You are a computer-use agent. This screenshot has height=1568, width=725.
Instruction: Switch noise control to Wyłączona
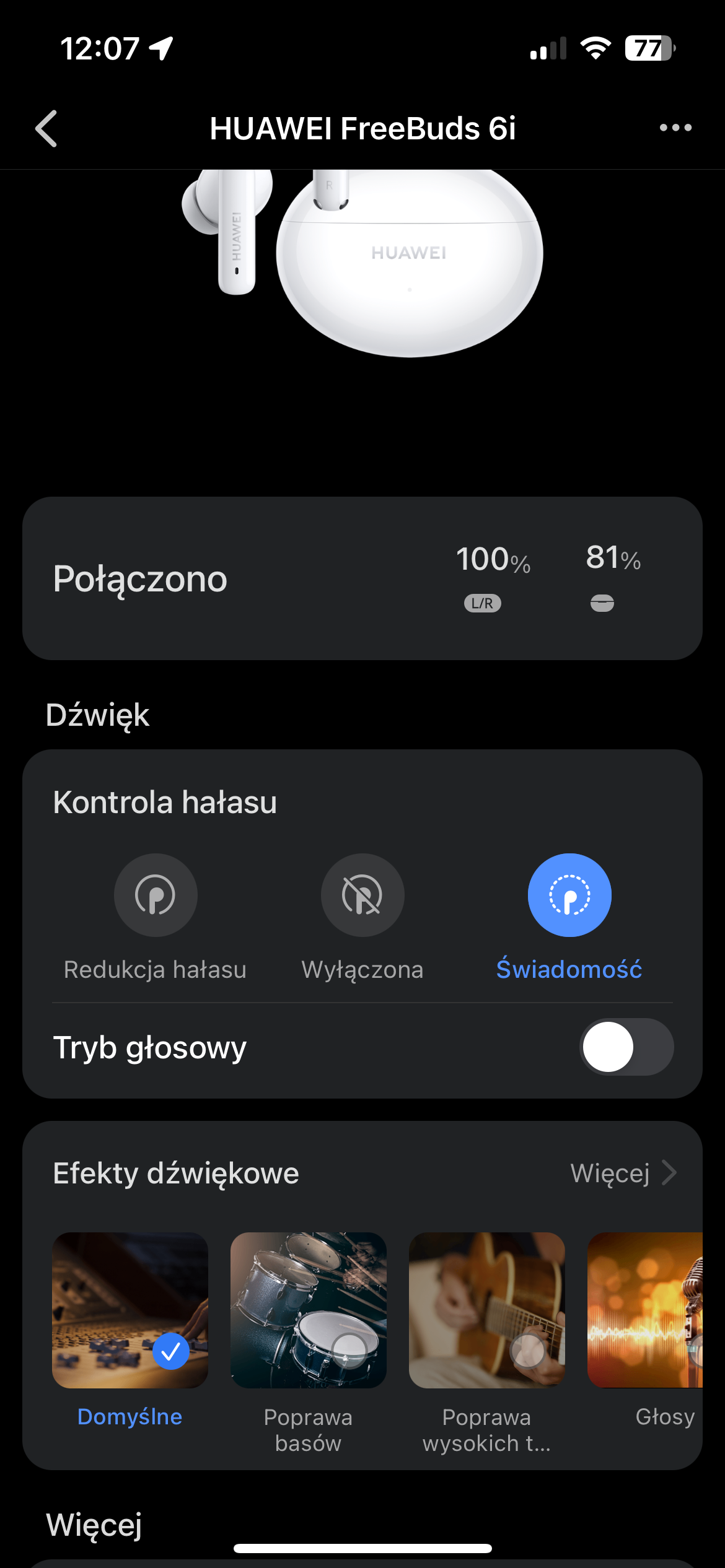[362, 895]
